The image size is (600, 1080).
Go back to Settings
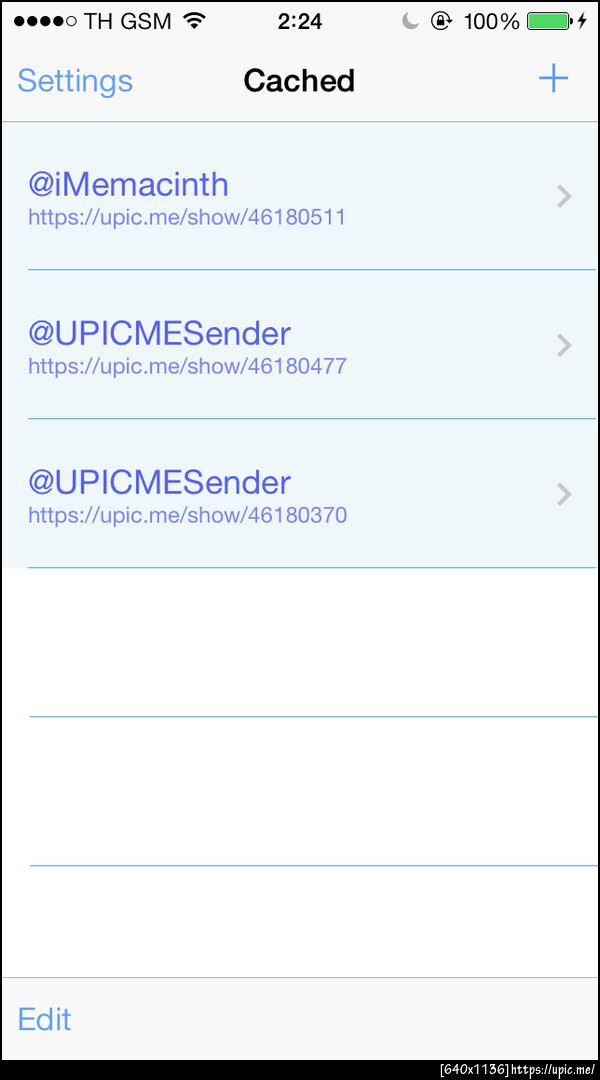point(75,81)
